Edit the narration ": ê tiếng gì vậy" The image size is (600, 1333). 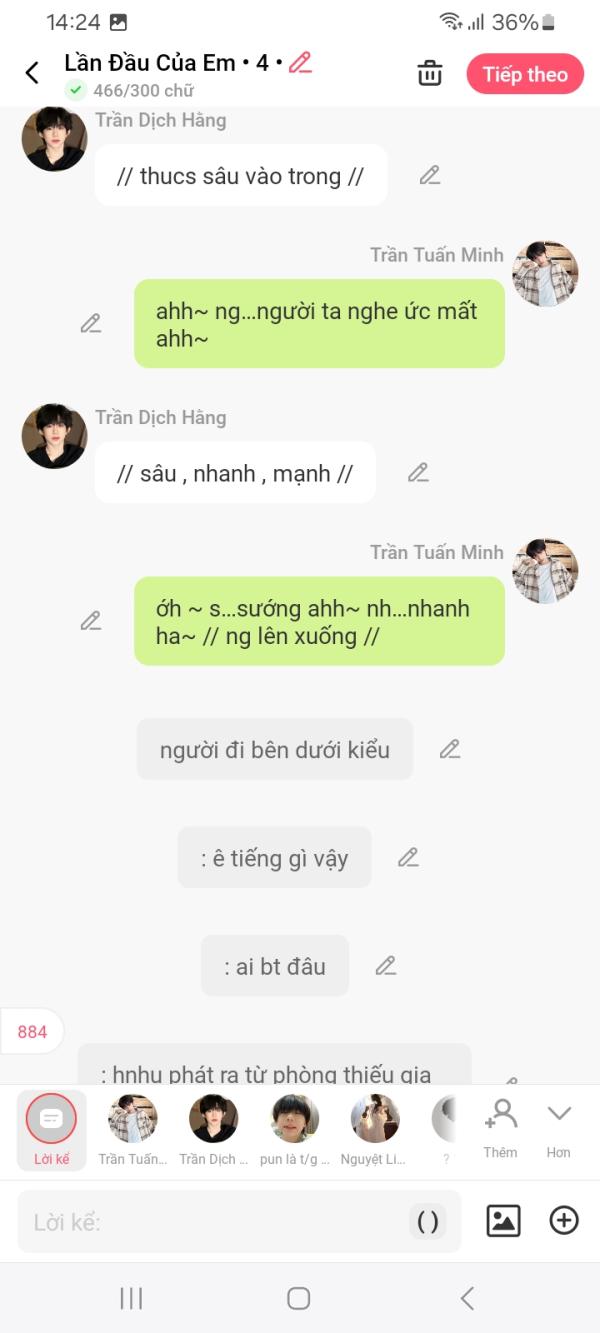(x=408, y=857)
